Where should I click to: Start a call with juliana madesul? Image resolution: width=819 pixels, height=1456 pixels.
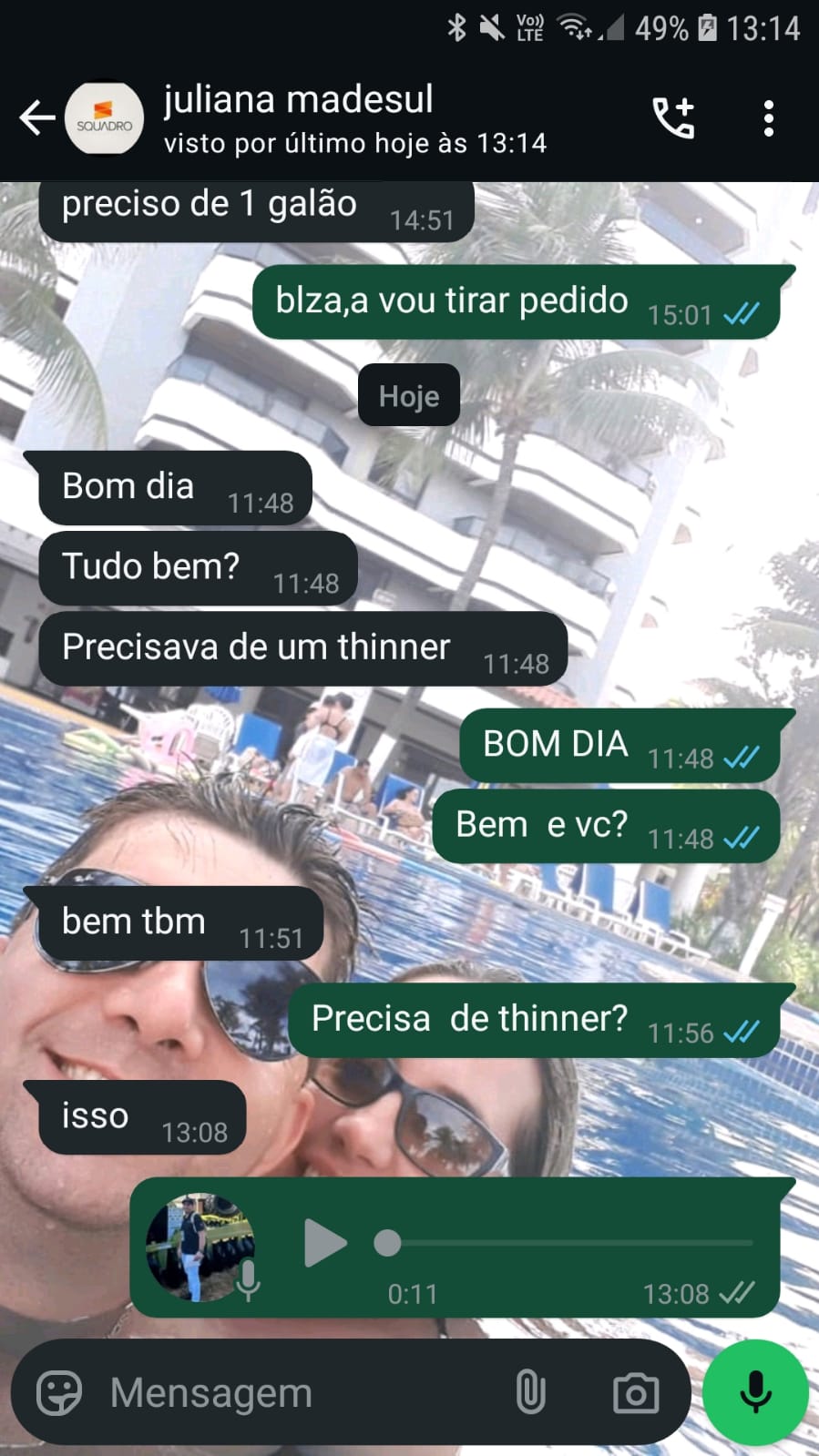(x=673, y=118)
